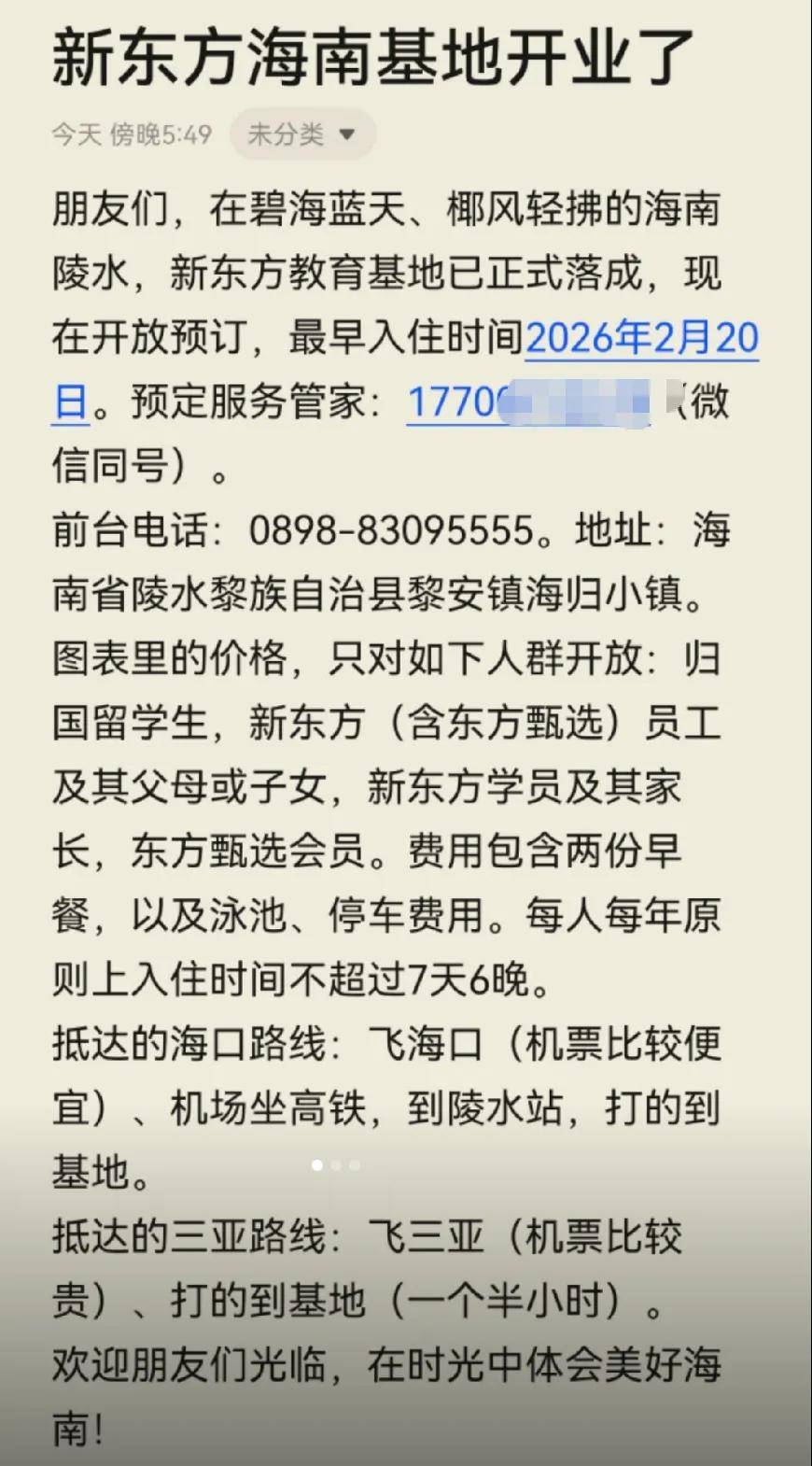Open the 未分类 category dropdown
Screen dimensions: 812x1466
301,134
